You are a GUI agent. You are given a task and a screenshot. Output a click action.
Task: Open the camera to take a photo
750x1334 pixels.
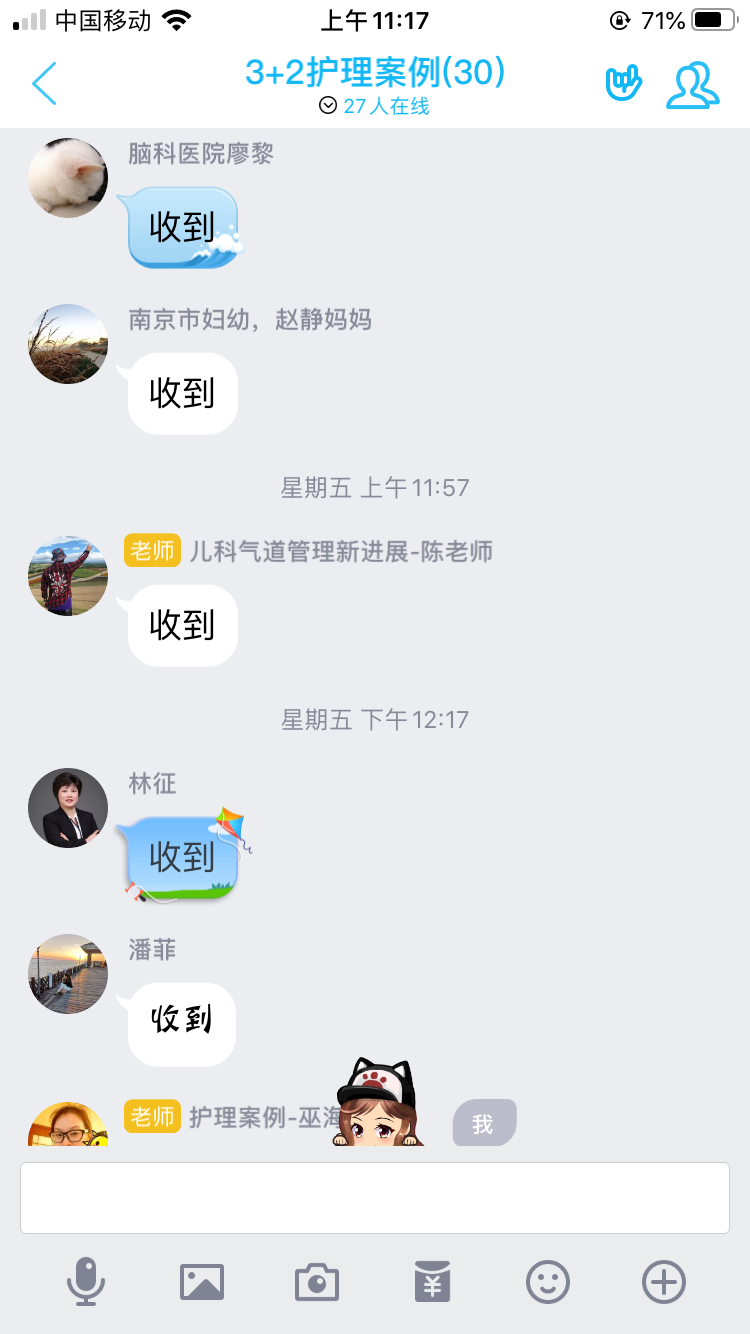pyautogui.click(x=317, y=1281)
